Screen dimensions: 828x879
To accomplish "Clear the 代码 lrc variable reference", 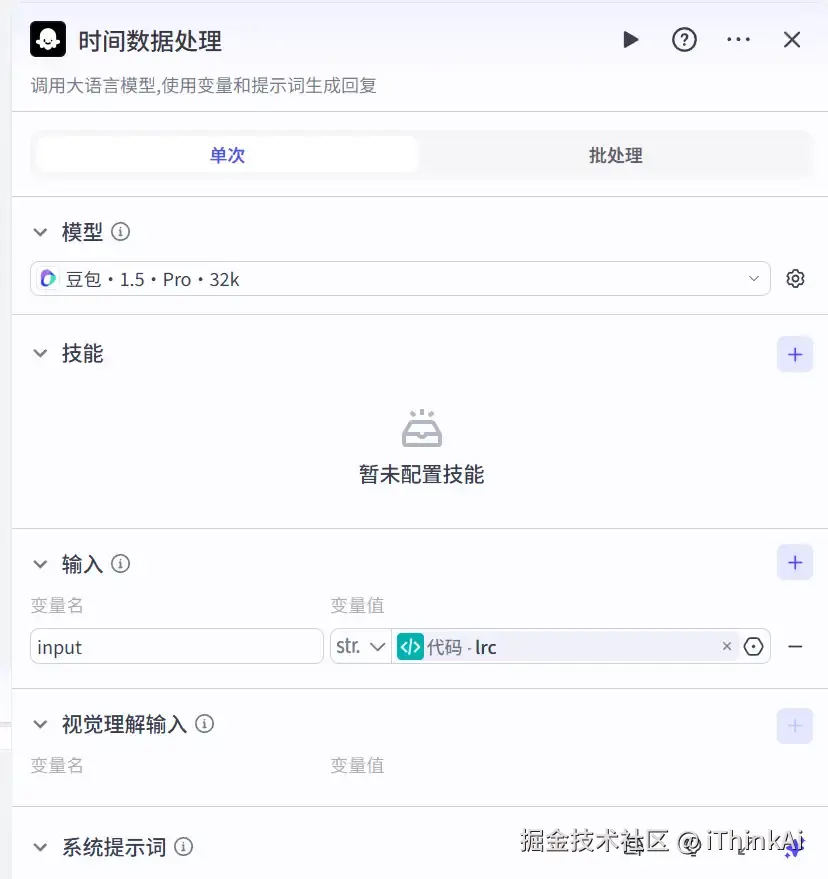I will coord(727,647).
